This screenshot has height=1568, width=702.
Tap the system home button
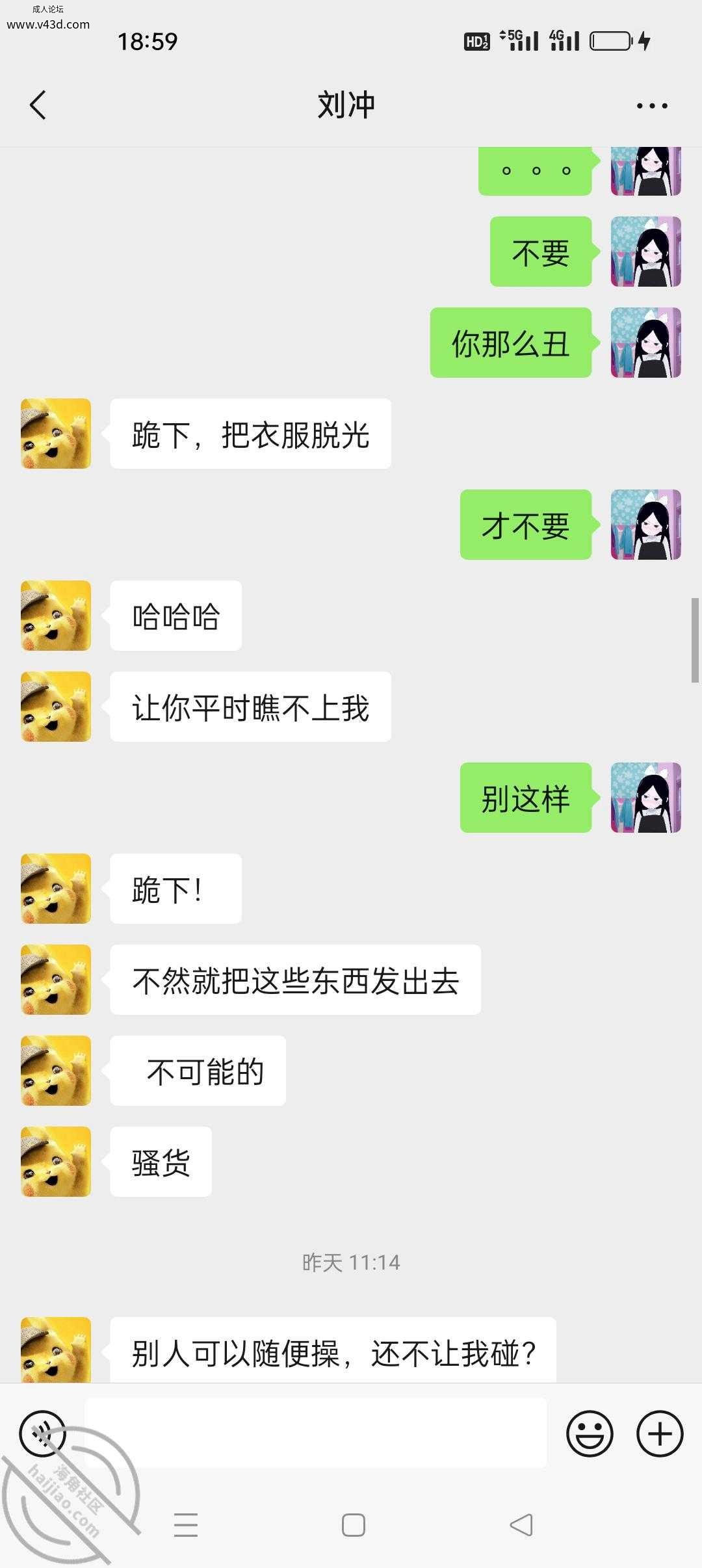tap(354, 1525)
